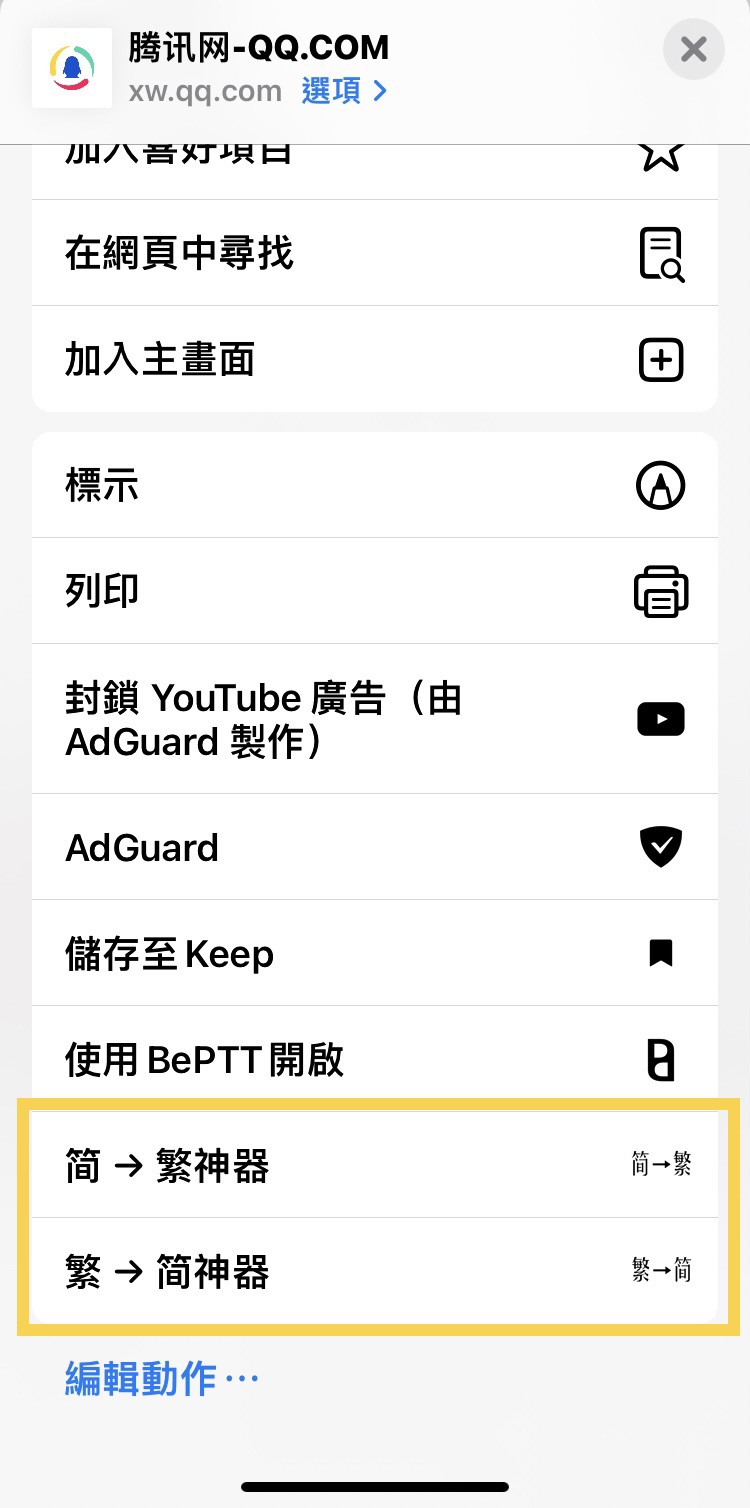Tap 編輯動作 to edit actions

click(162, 1379)
